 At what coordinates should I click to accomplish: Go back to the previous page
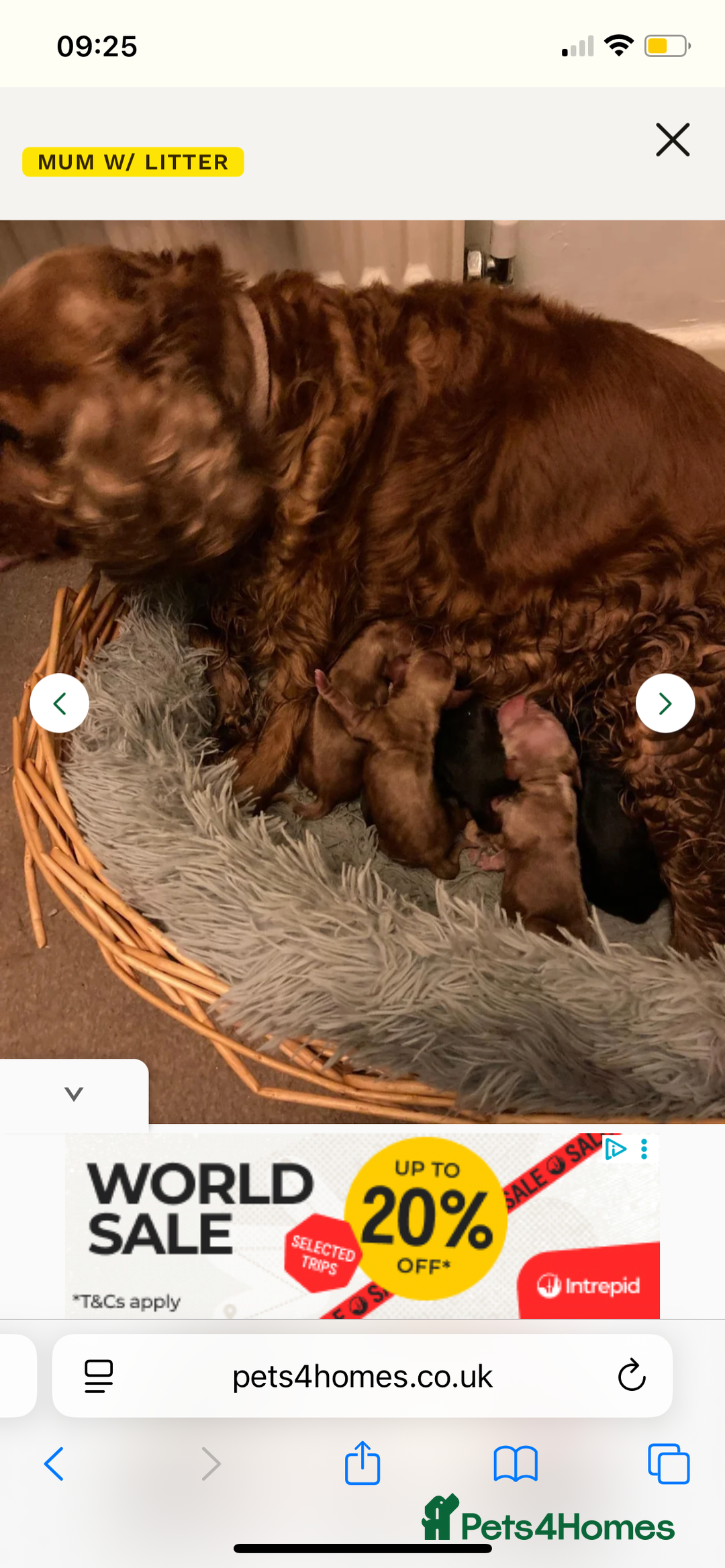click(x=54, y=1463)
